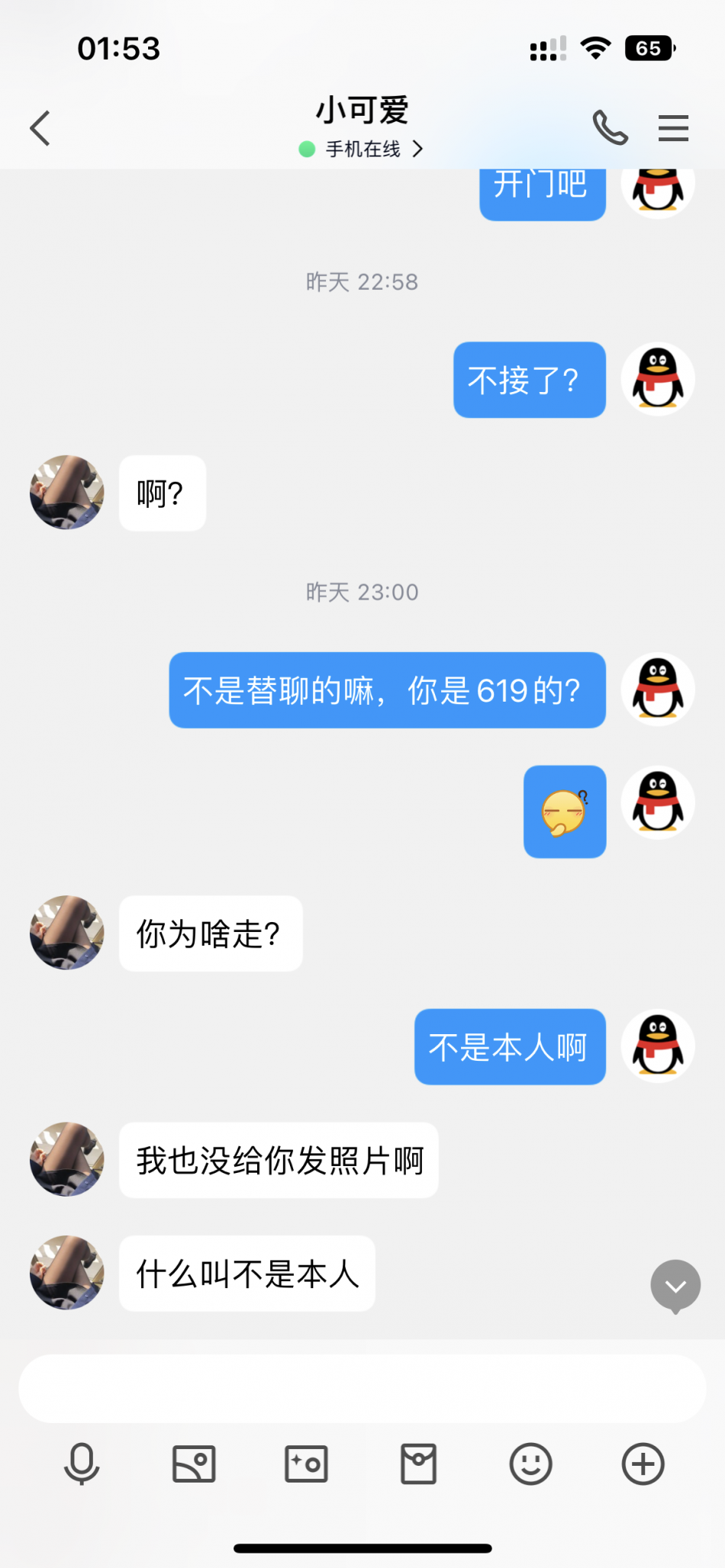
Task: Open the emoji panel
Action: coord(530,1464)
